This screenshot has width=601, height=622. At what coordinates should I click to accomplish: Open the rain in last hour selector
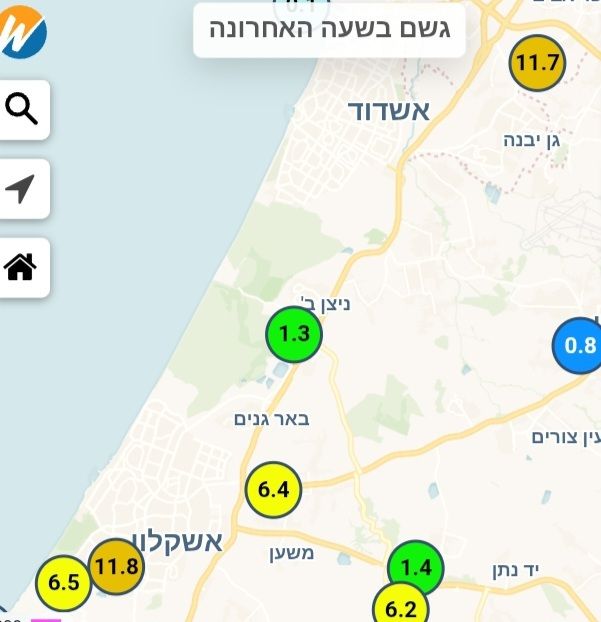click(329, 29)
